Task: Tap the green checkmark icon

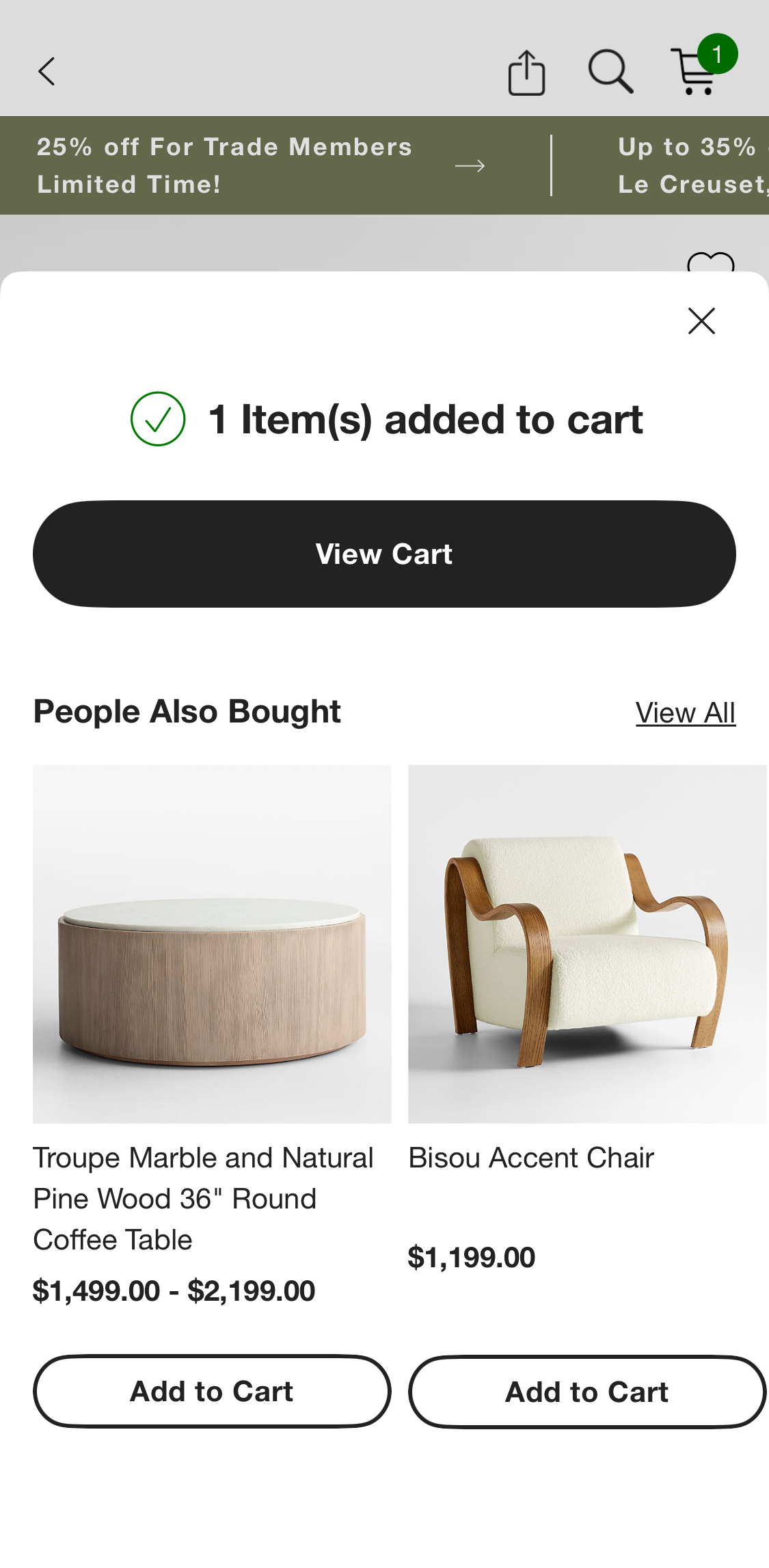Action: (x=157, y=420)
